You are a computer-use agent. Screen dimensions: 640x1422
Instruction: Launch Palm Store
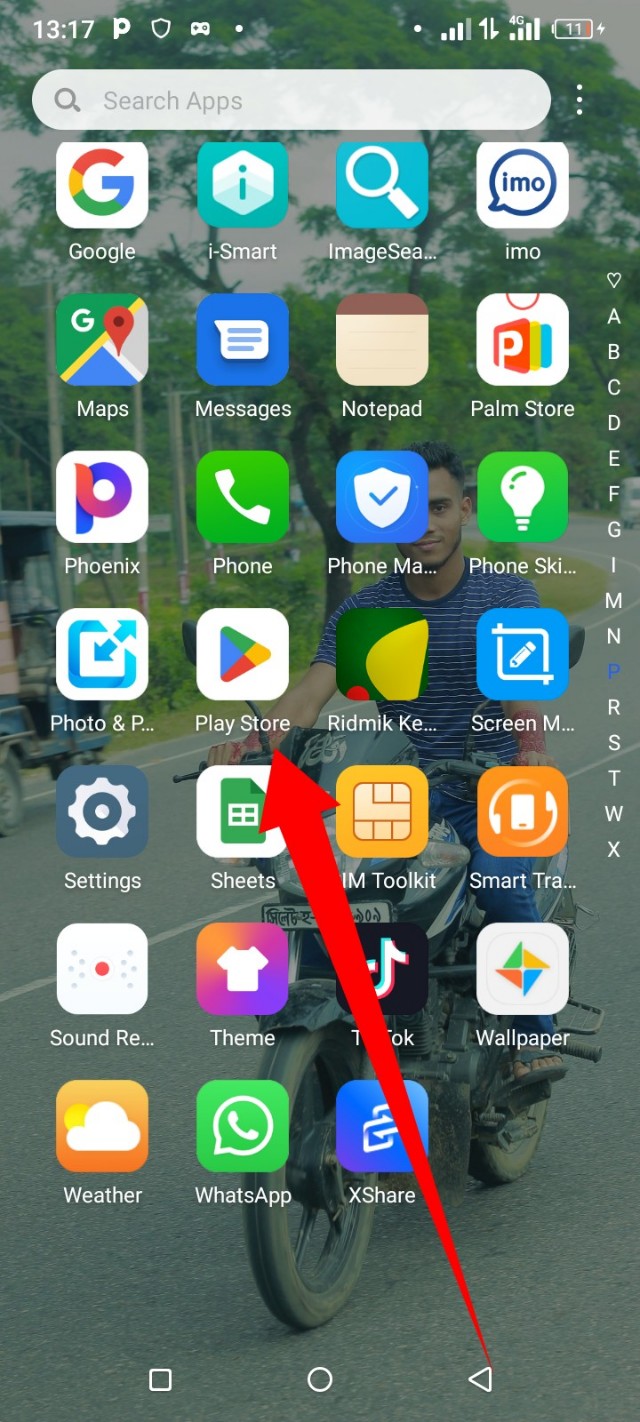[x=522, y=341]
